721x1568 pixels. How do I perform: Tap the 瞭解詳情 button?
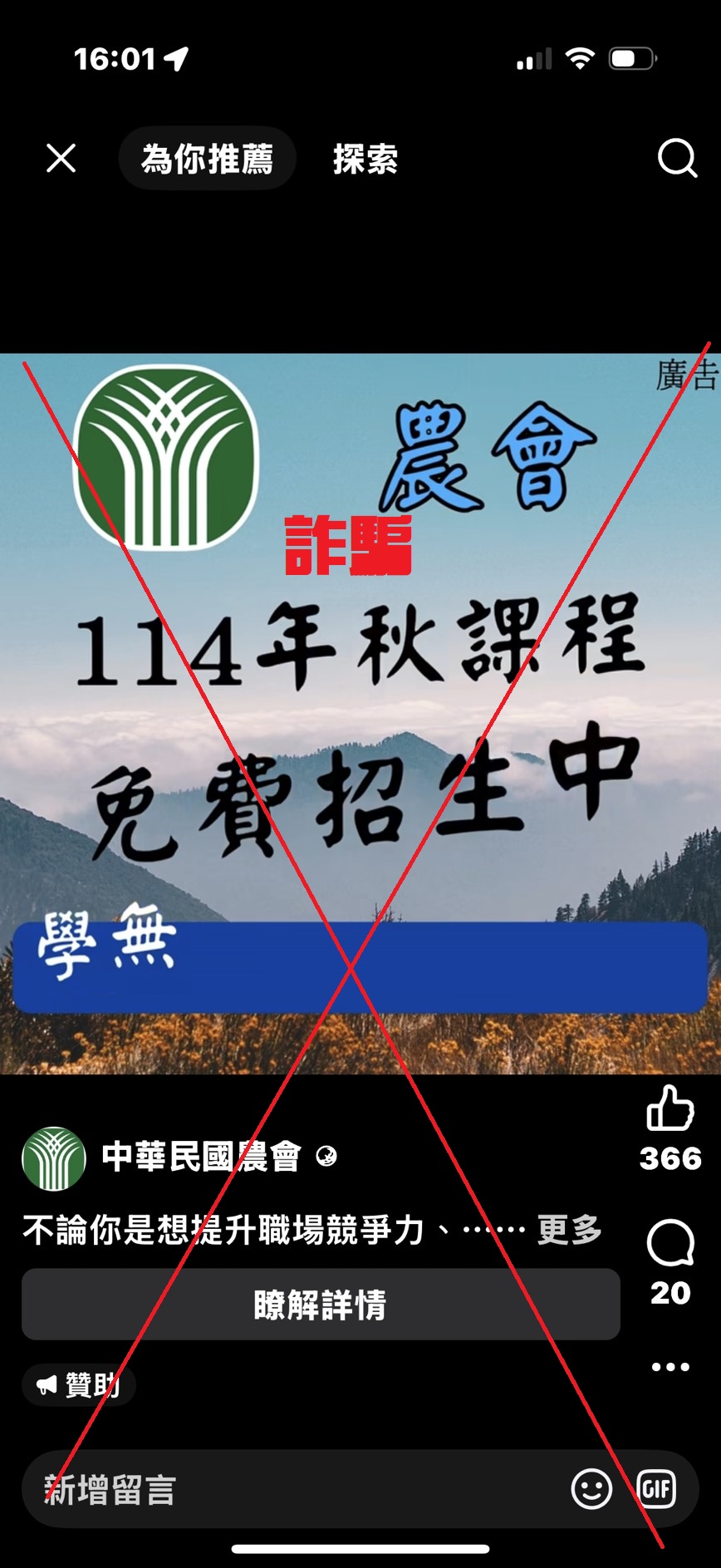321,1305
